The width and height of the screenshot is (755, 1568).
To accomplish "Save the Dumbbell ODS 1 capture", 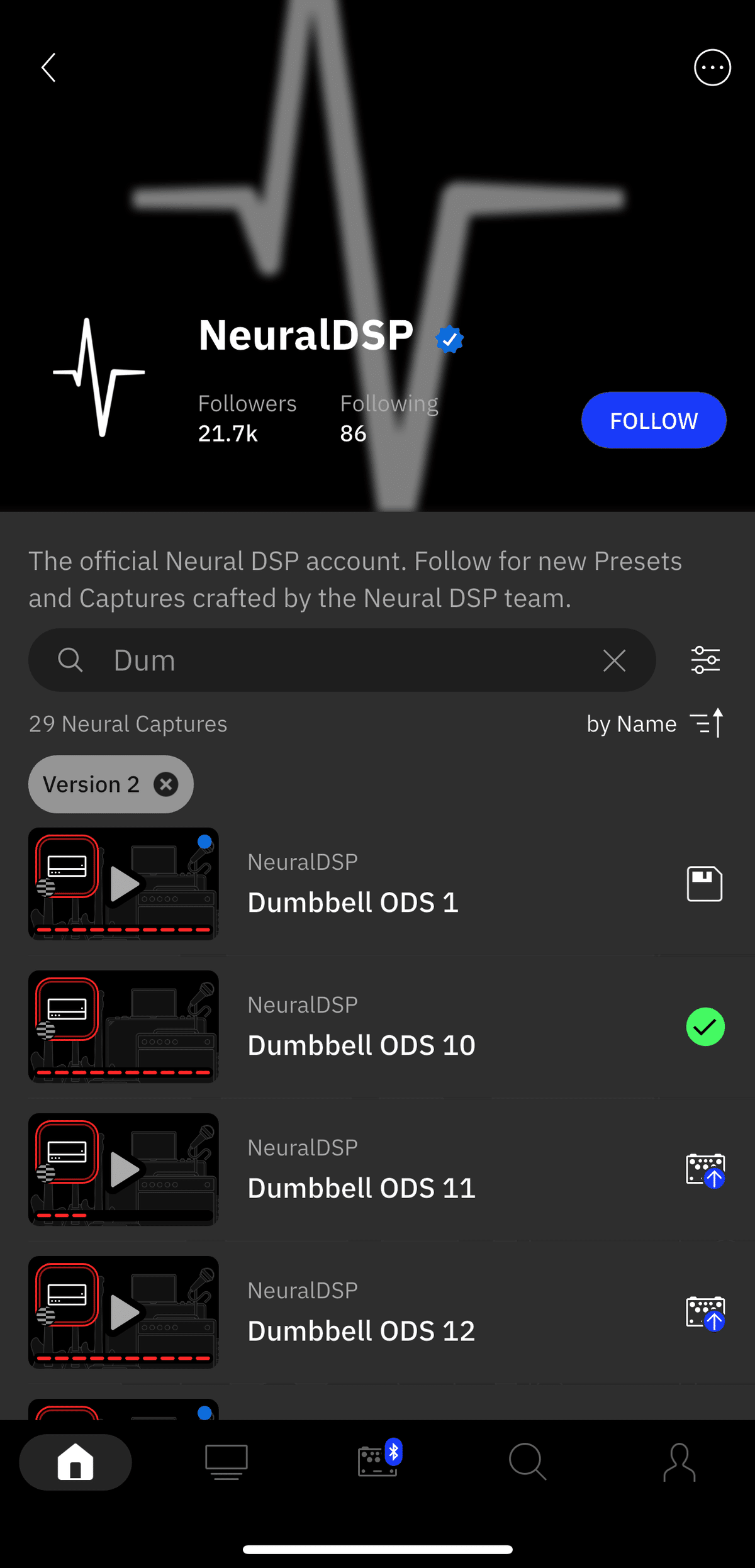I will 704,883.
